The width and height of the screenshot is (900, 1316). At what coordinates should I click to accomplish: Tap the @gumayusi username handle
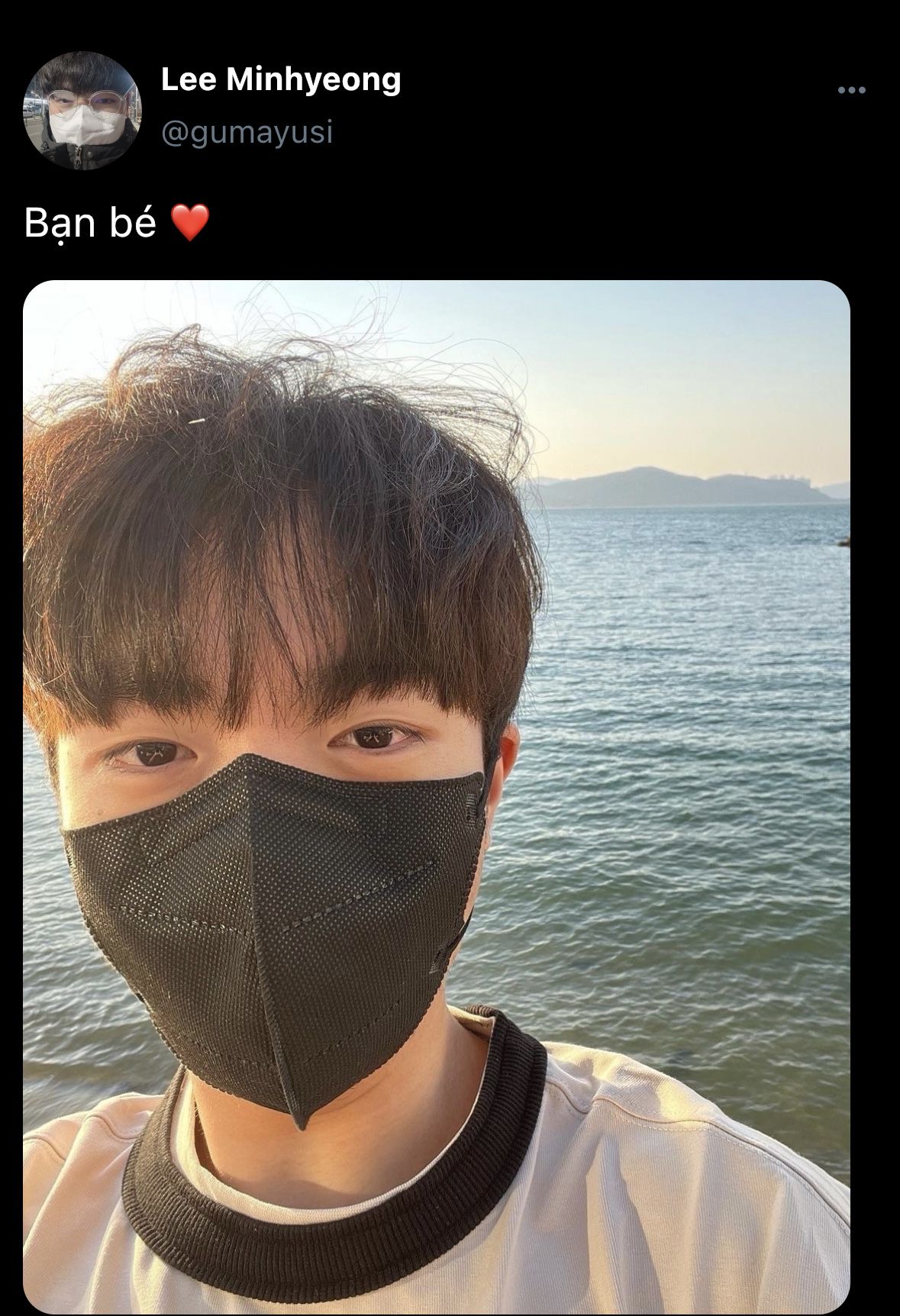click(x=247, y=133)
